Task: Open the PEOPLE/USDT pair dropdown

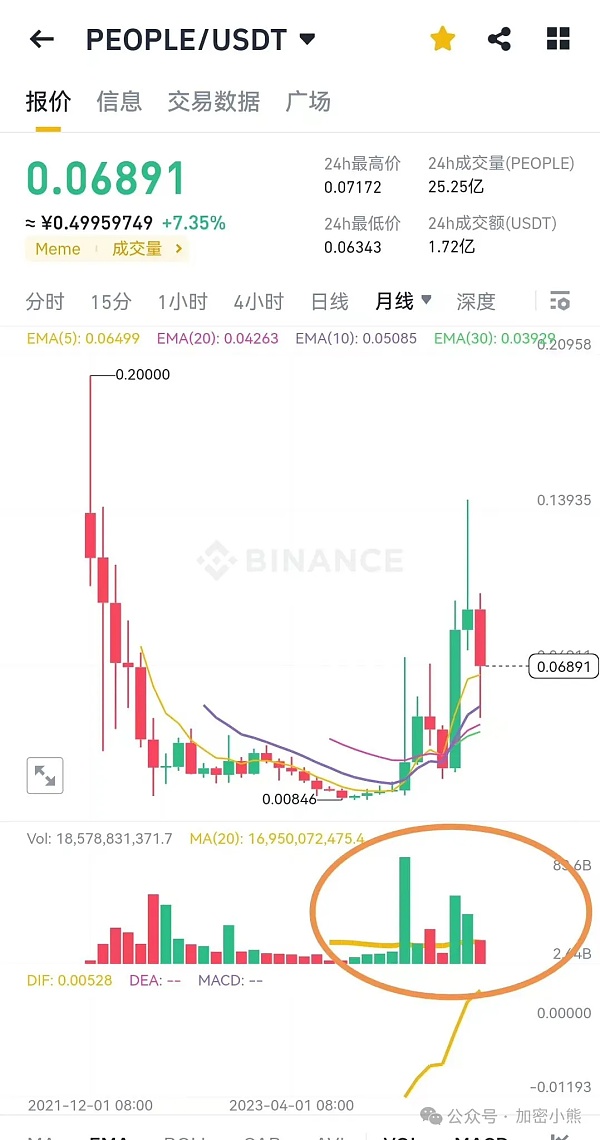Action: point(307,40)
